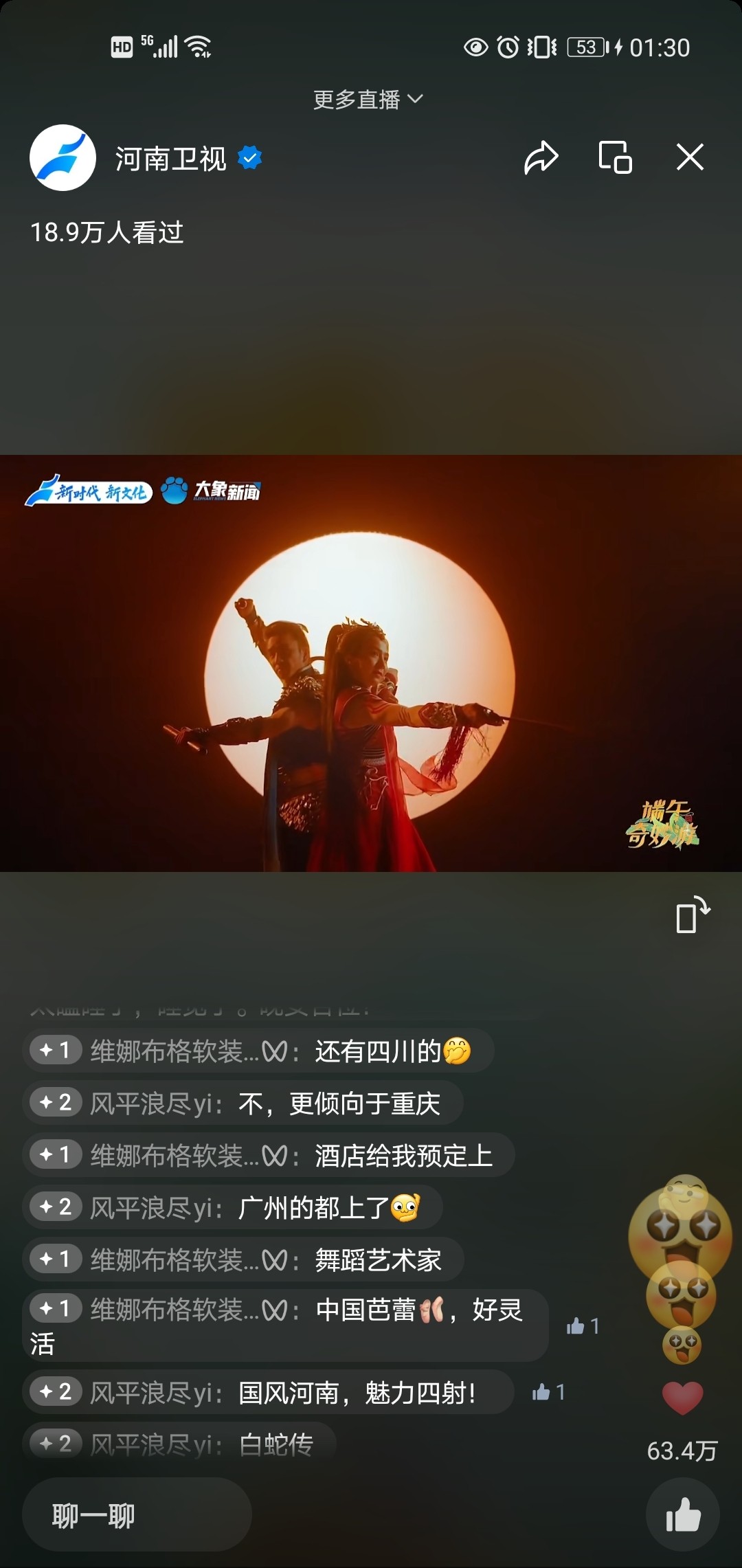The width and height of the screenshot is (742, 1568).
Task: Share this live stream
Action: point(541,157)
